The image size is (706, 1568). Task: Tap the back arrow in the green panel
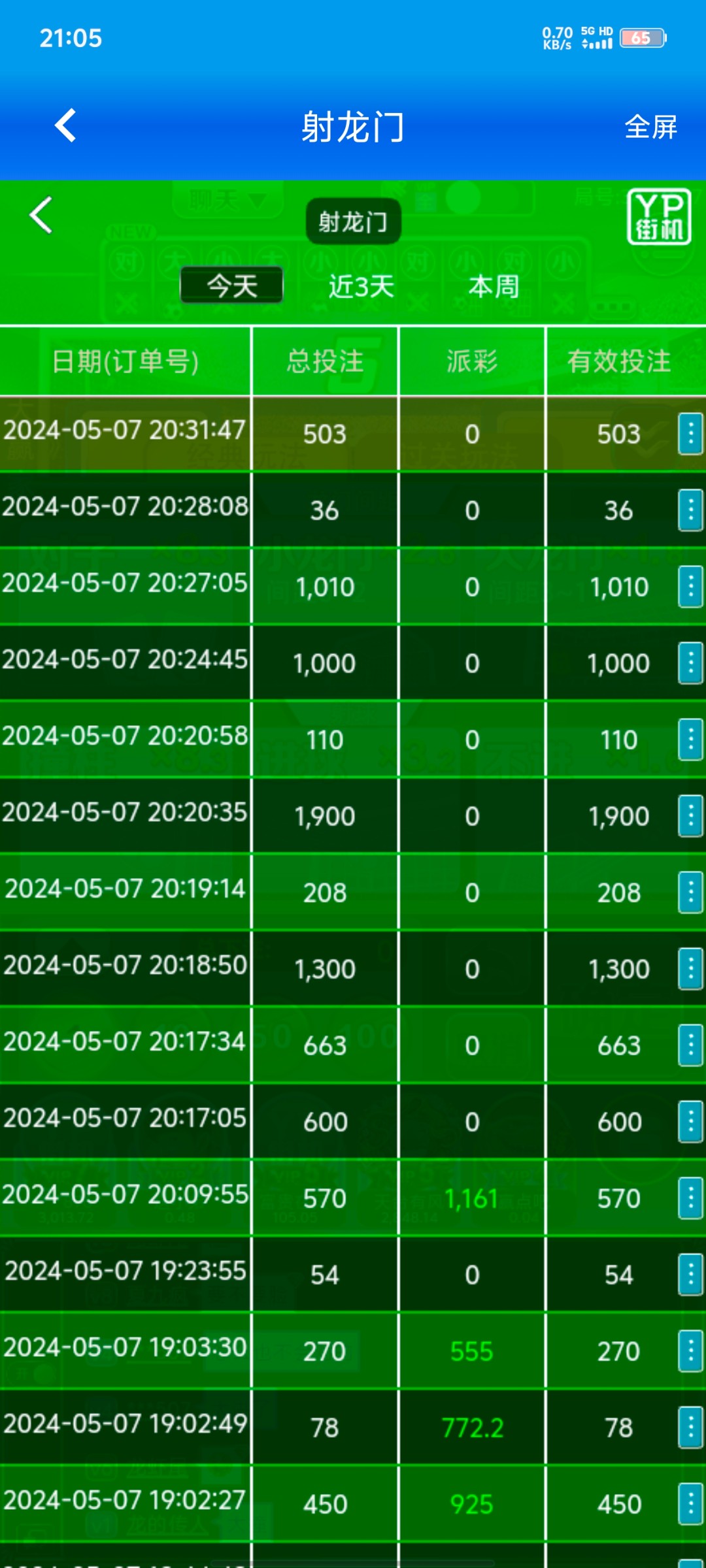(41, 215)
